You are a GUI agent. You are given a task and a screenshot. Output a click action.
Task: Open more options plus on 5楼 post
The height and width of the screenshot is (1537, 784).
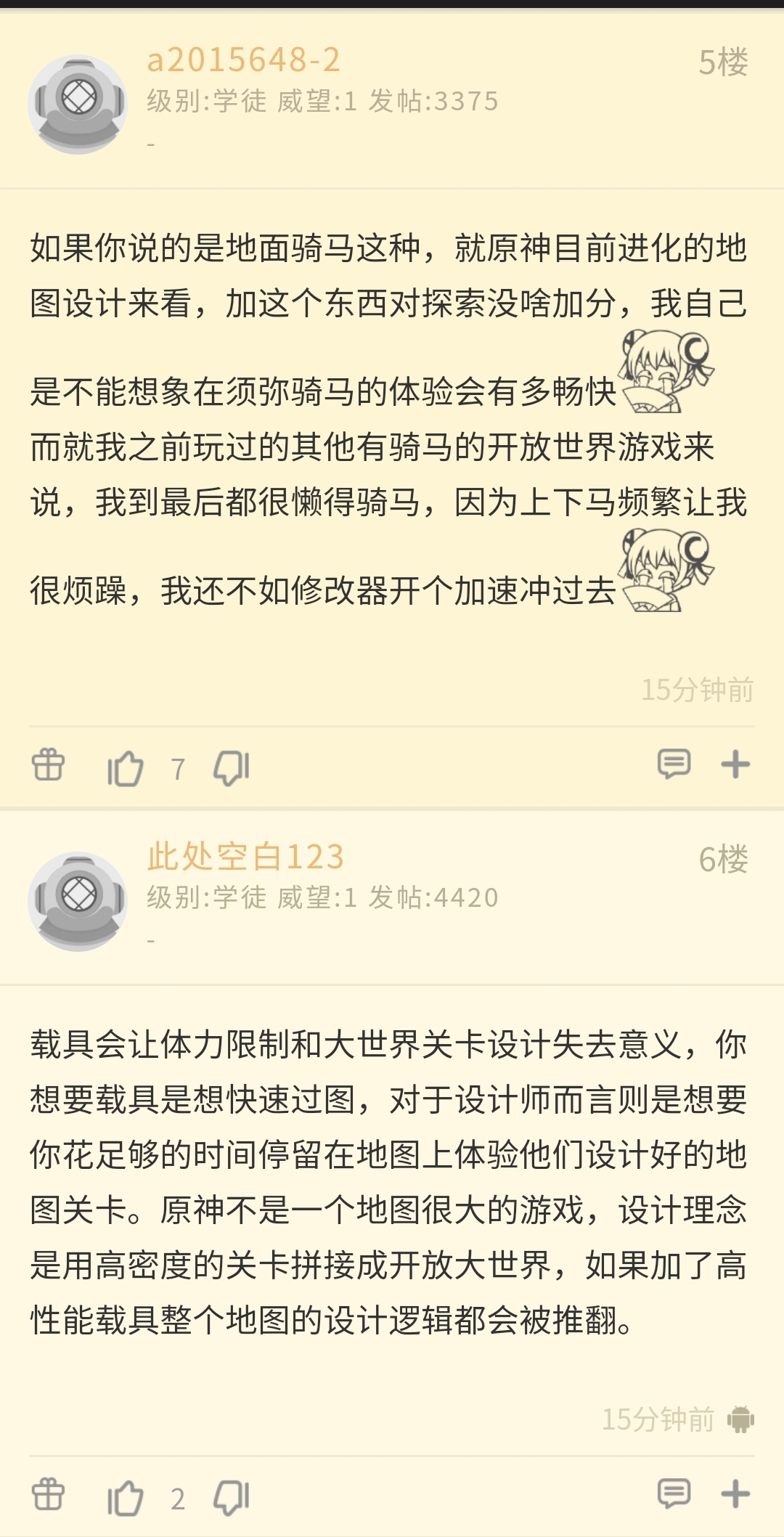pos(735,765)
